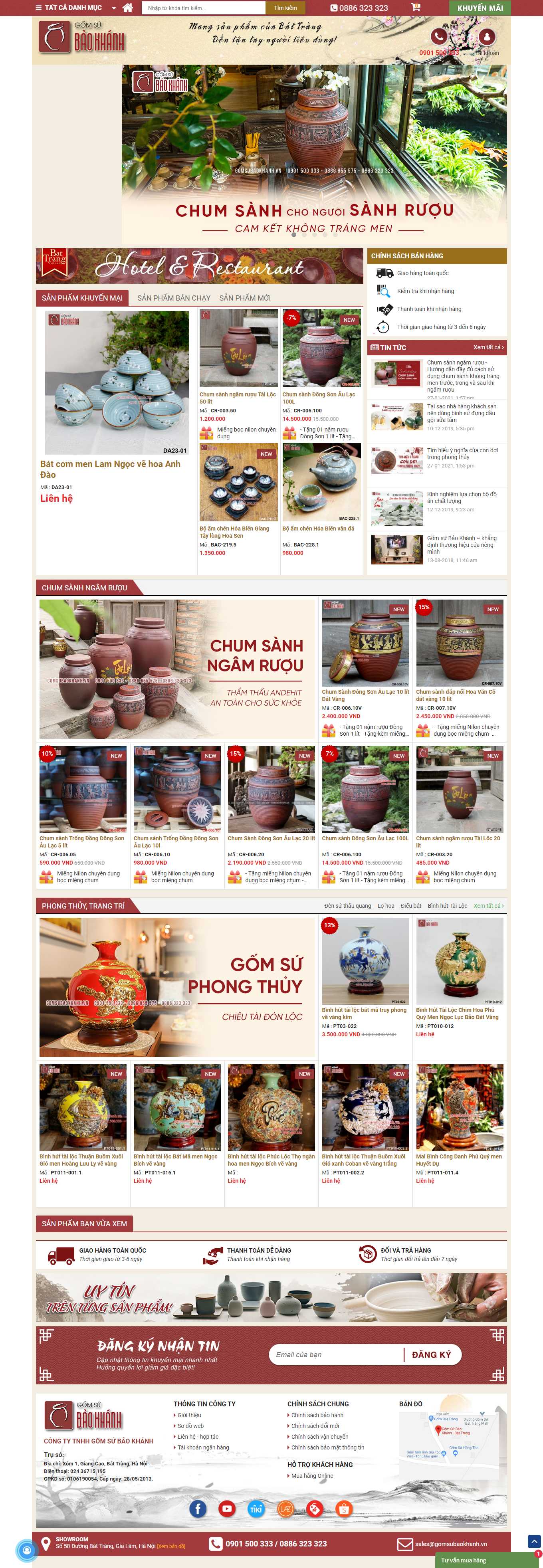This screenshot has height=1568, width=543.
Task: View all news via Xem tất cả
Action: (488, 348)
